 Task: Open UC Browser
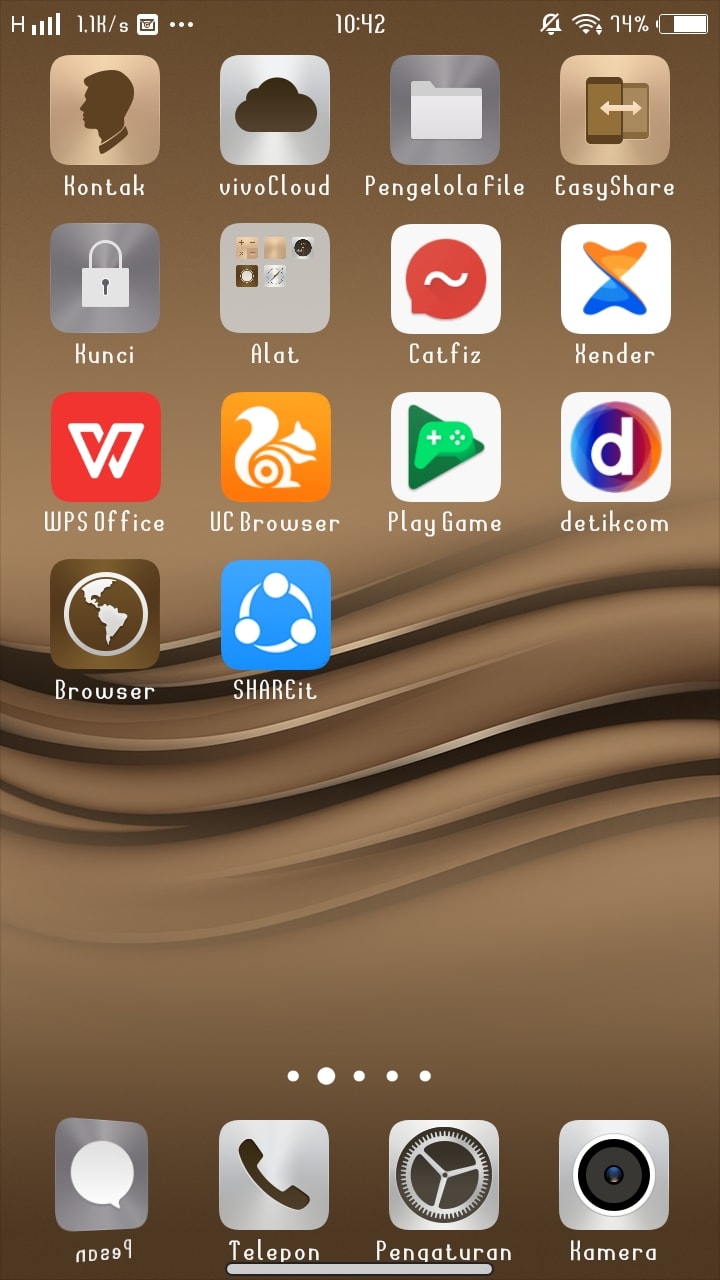coord(275,447)
